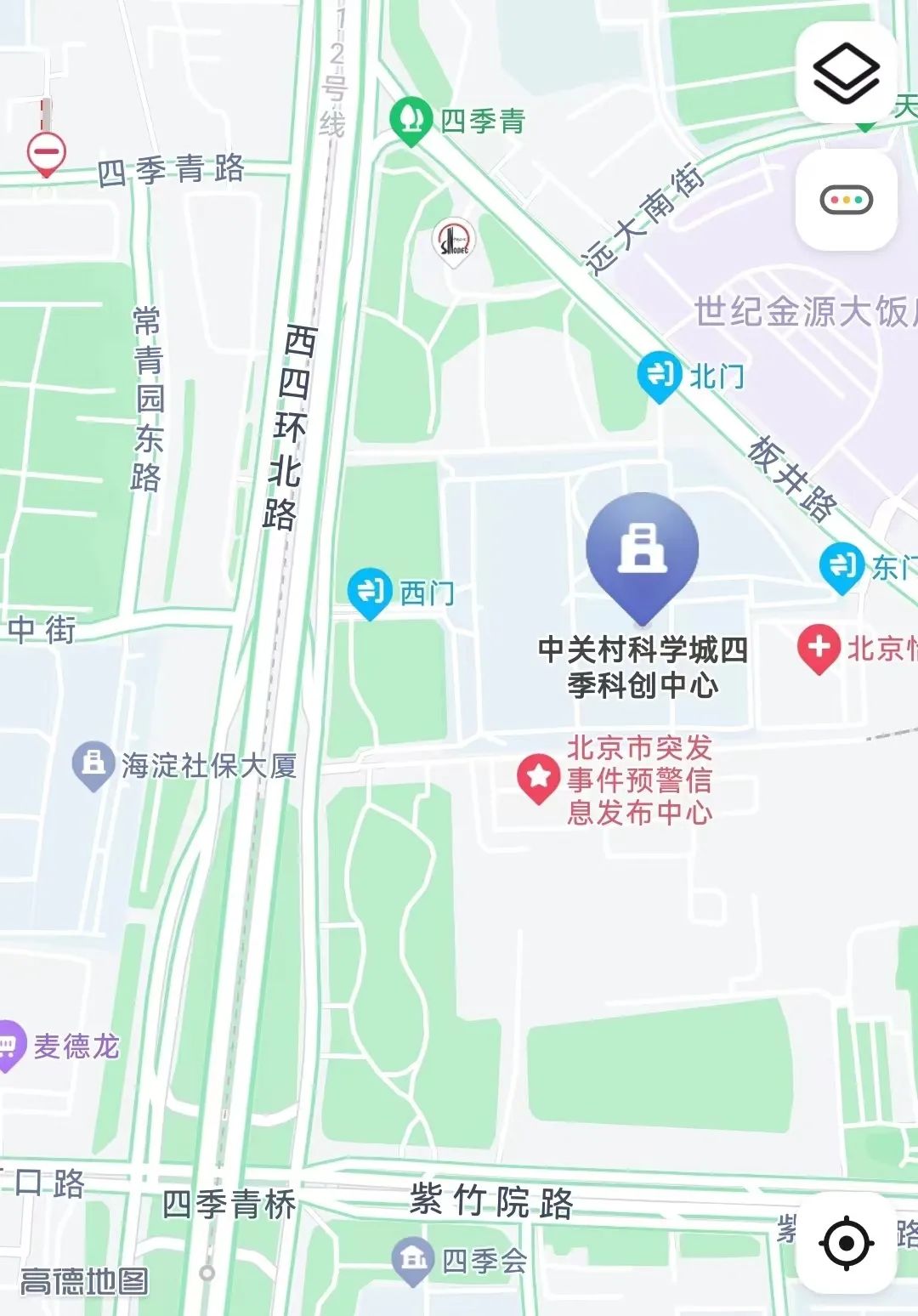Tap the traffic light button below layers
918x1316 pixels.
coord(846,201)
